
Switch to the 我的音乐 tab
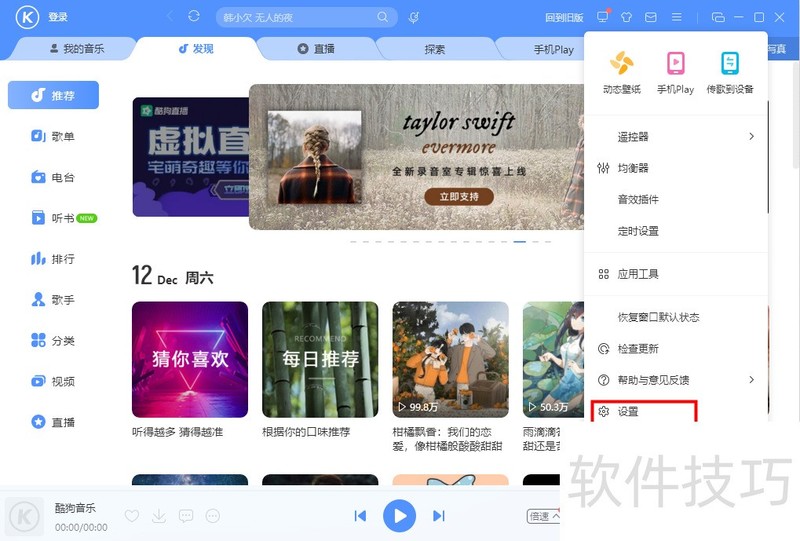pos(76,49)
